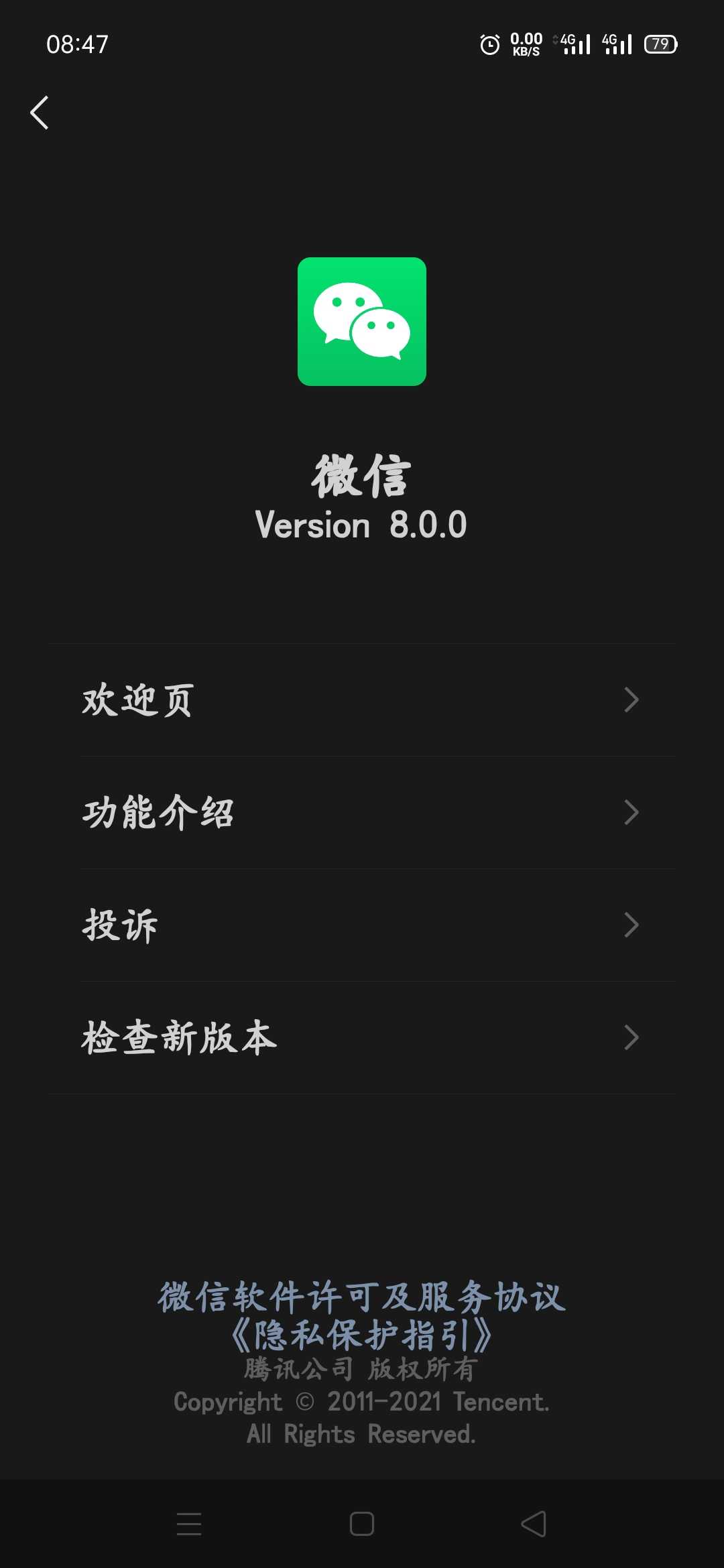
Task: Tap the system home button
Action: coord(362,1524)
